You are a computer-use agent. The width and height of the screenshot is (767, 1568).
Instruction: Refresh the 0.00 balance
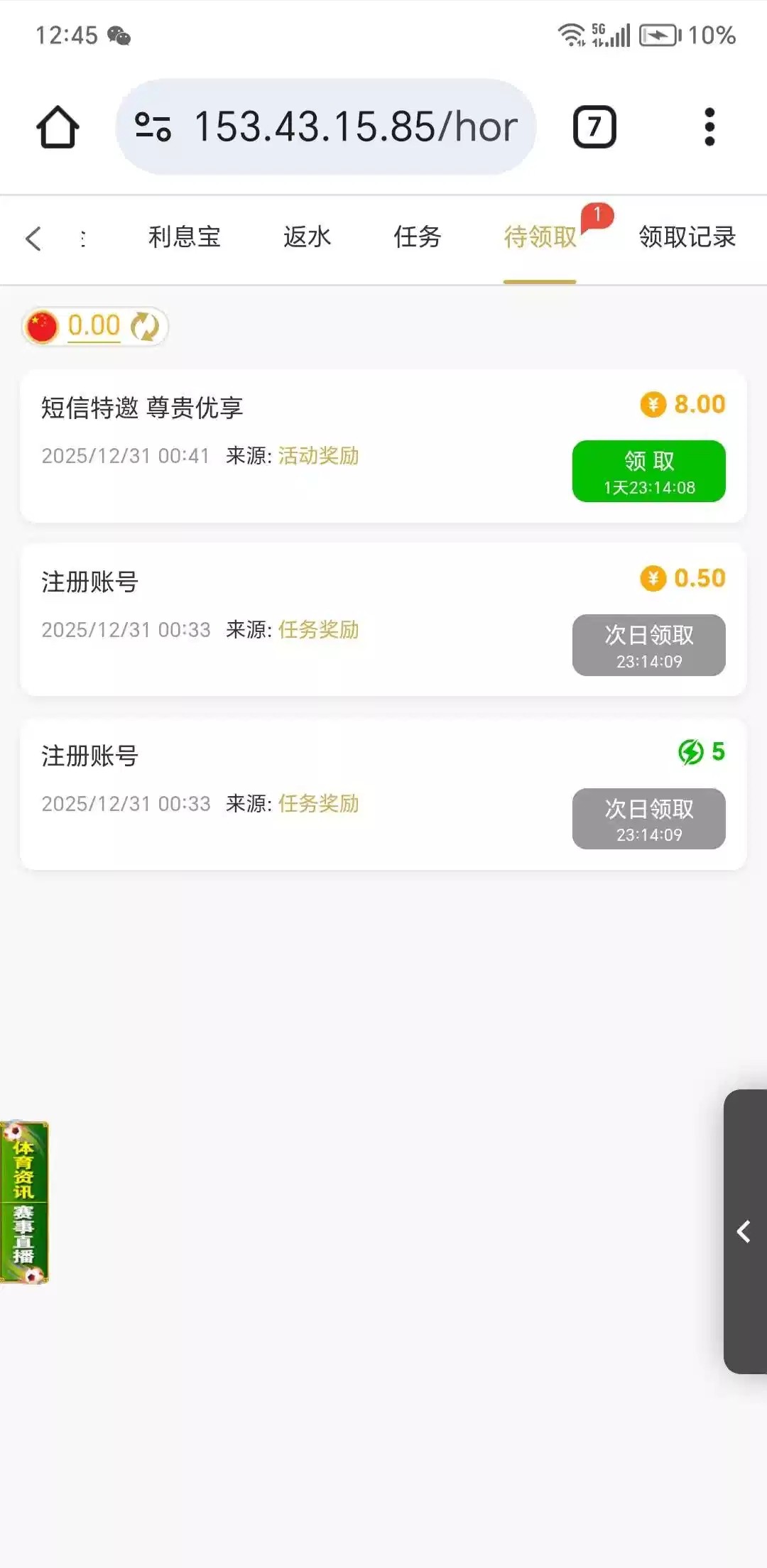146,327
